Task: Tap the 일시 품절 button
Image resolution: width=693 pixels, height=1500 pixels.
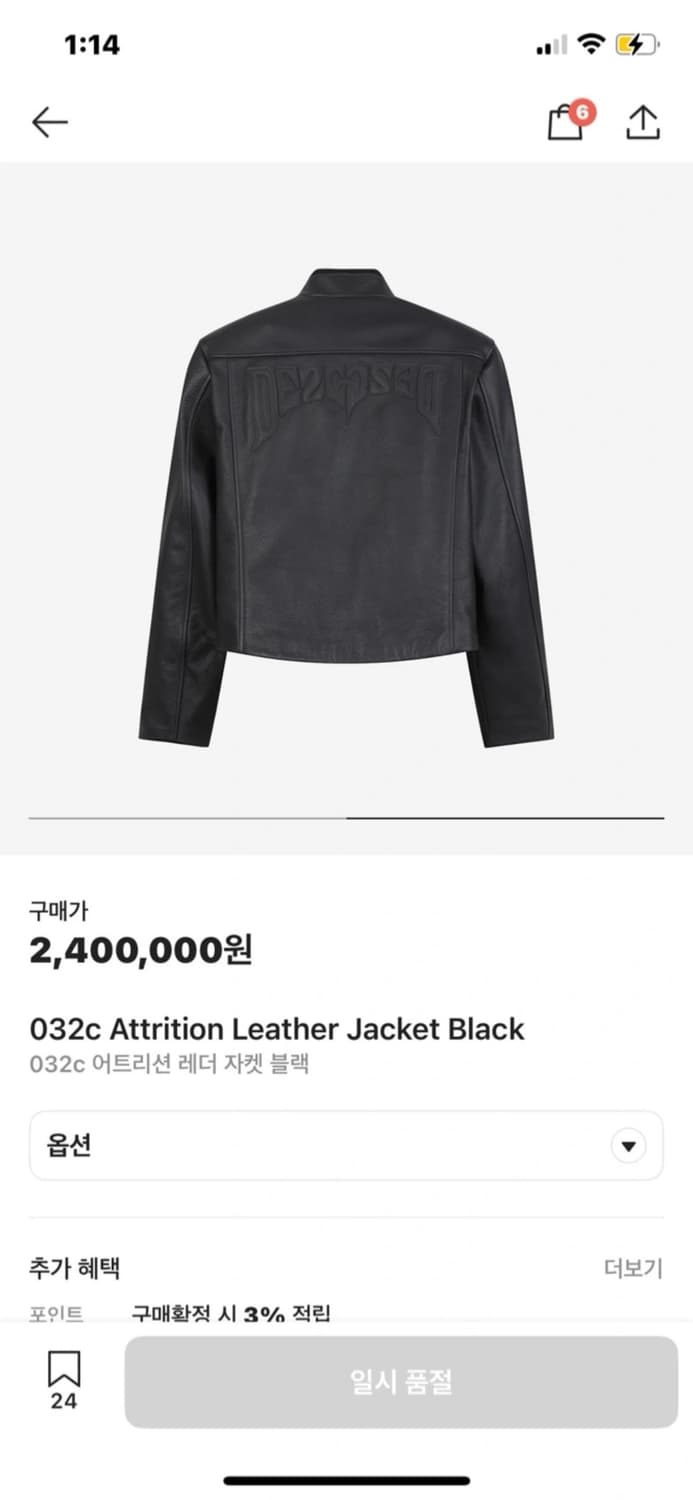Action: pos(401,1382)
